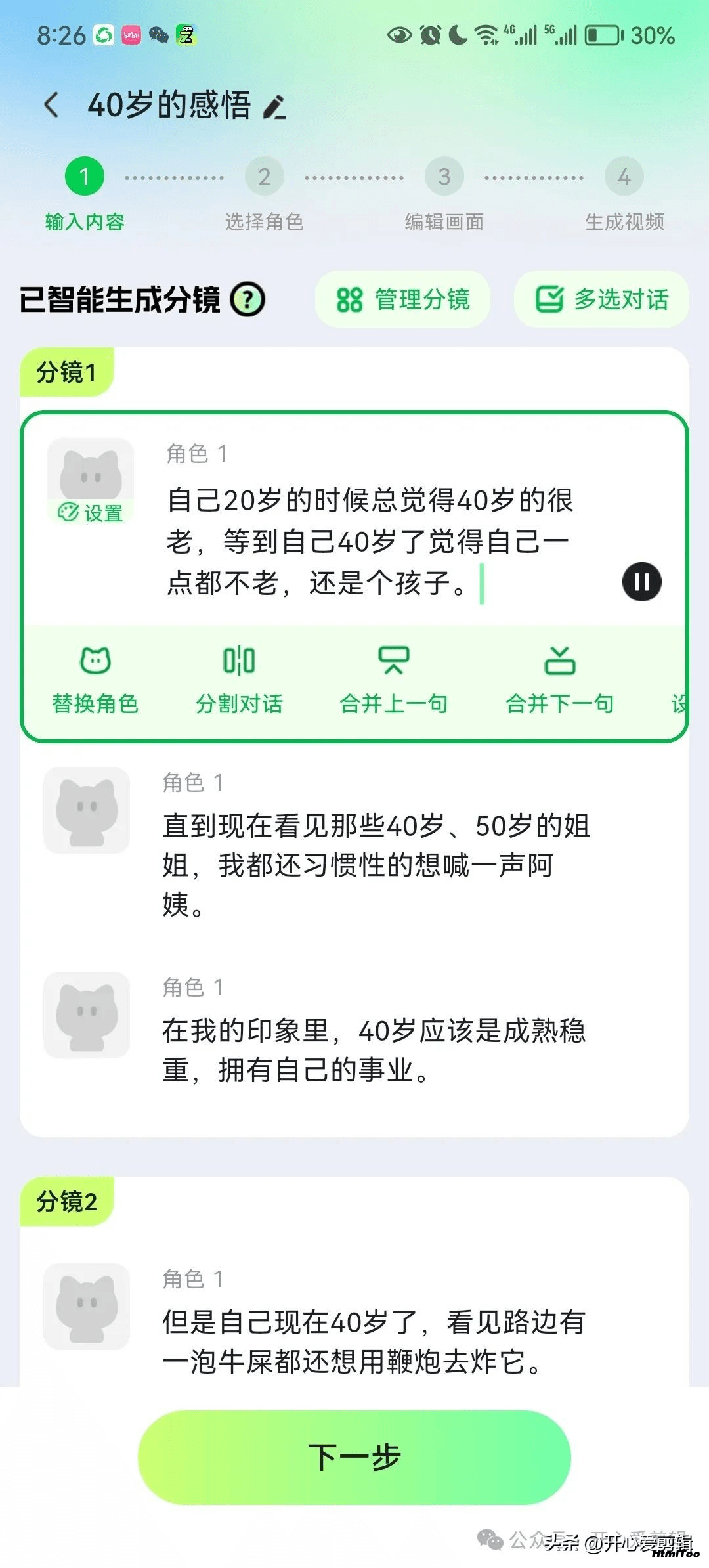Select 替换角色 to replace the character
Viewport: 709px width, 1568px height.
point(95,680)
